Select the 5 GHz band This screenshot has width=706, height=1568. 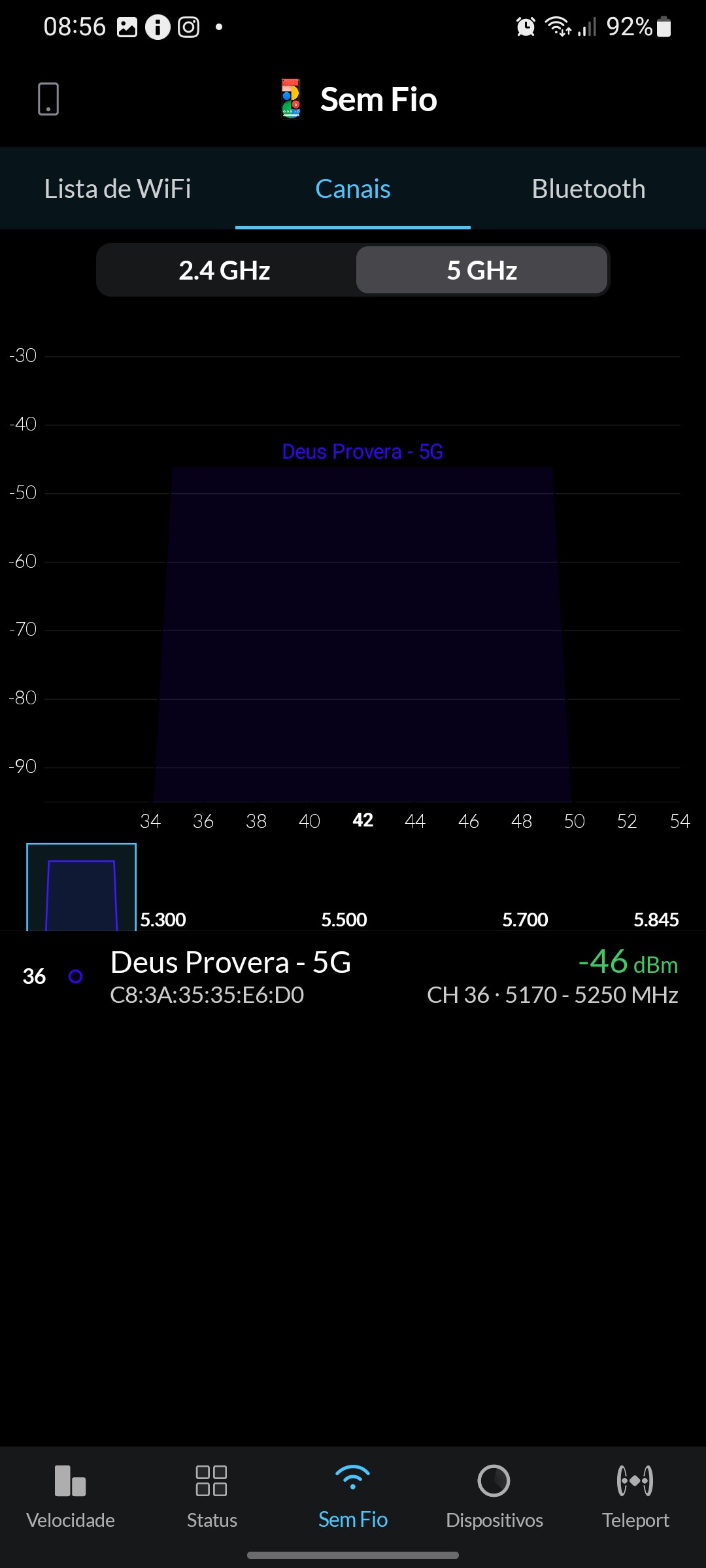(x=482, y=270)
